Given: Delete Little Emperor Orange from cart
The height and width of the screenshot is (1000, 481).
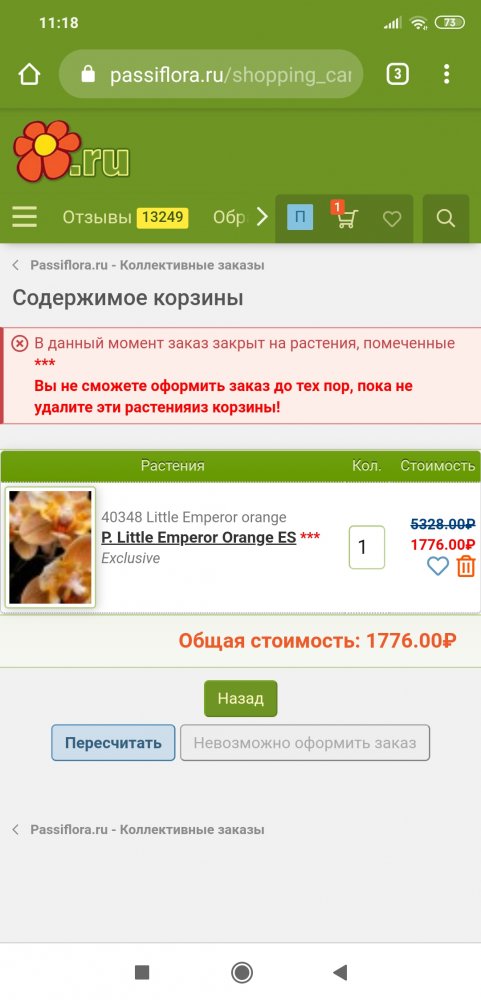Looking at the screenshot, I should tap(466, 566).
